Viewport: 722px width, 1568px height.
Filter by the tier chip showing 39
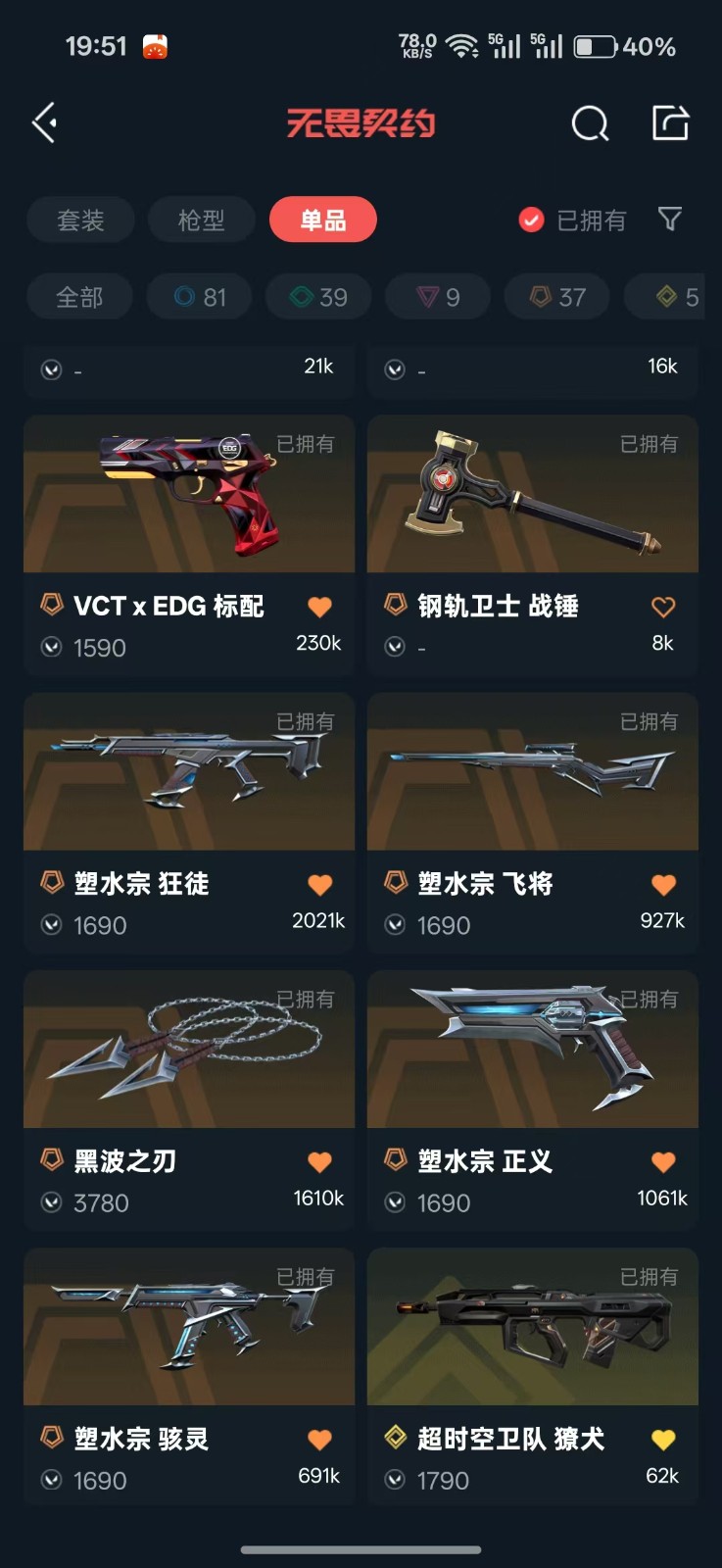tap(319, 297)
